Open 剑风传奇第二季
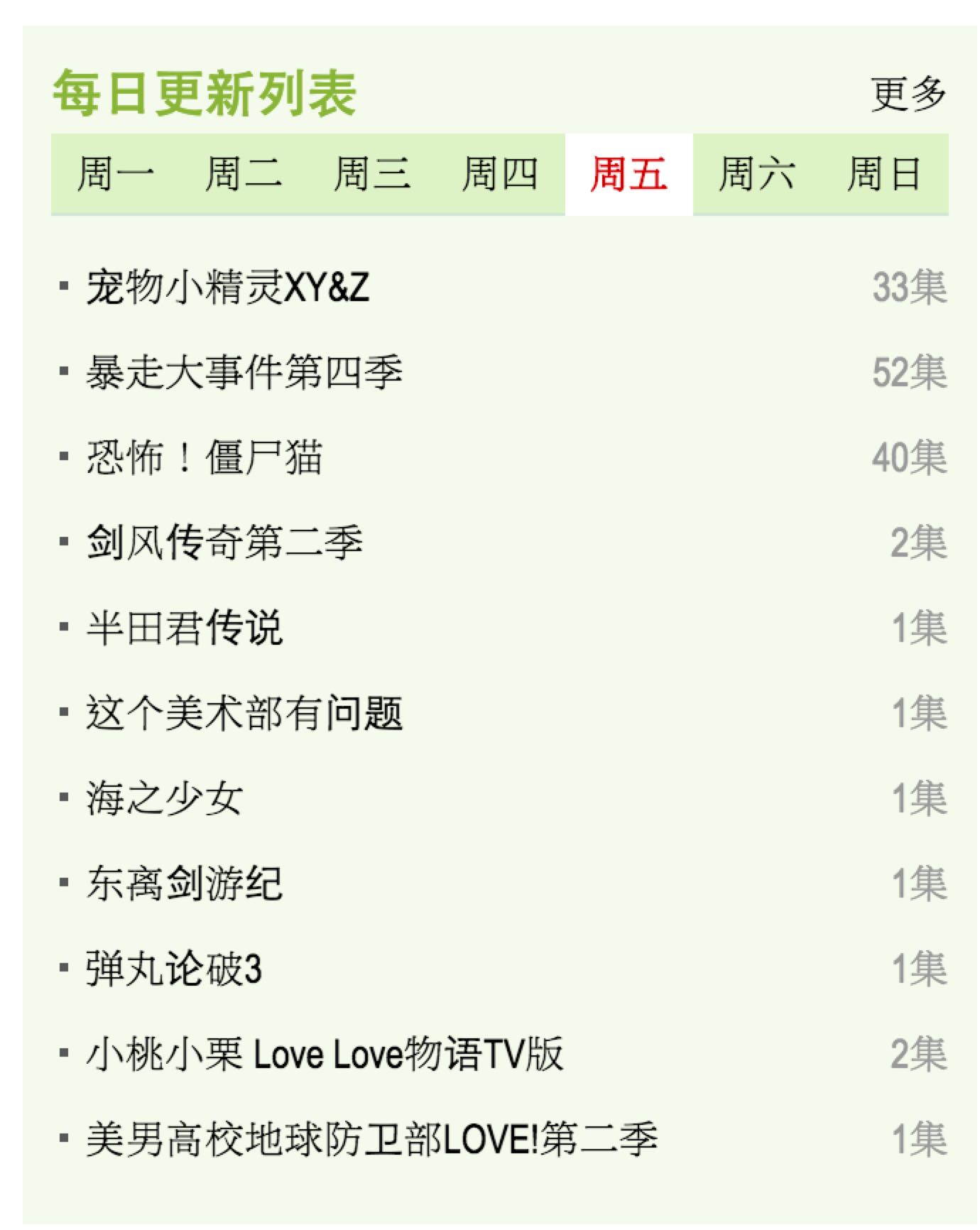The image size is (980, 1230). 224,543
